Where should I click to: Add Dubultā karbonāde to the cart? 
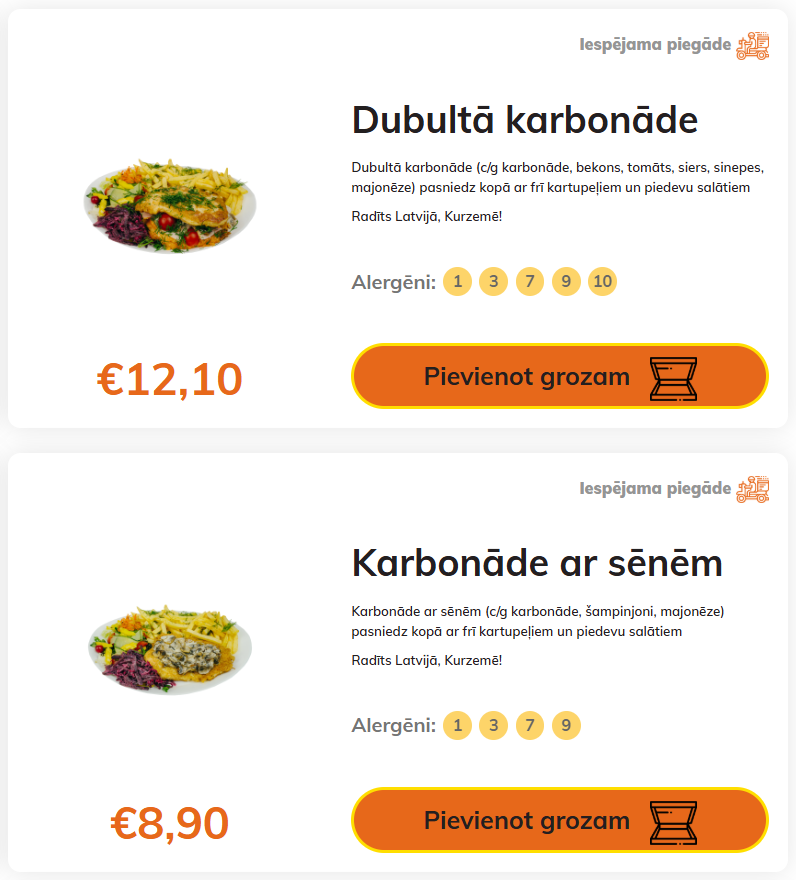click(559, 376)
